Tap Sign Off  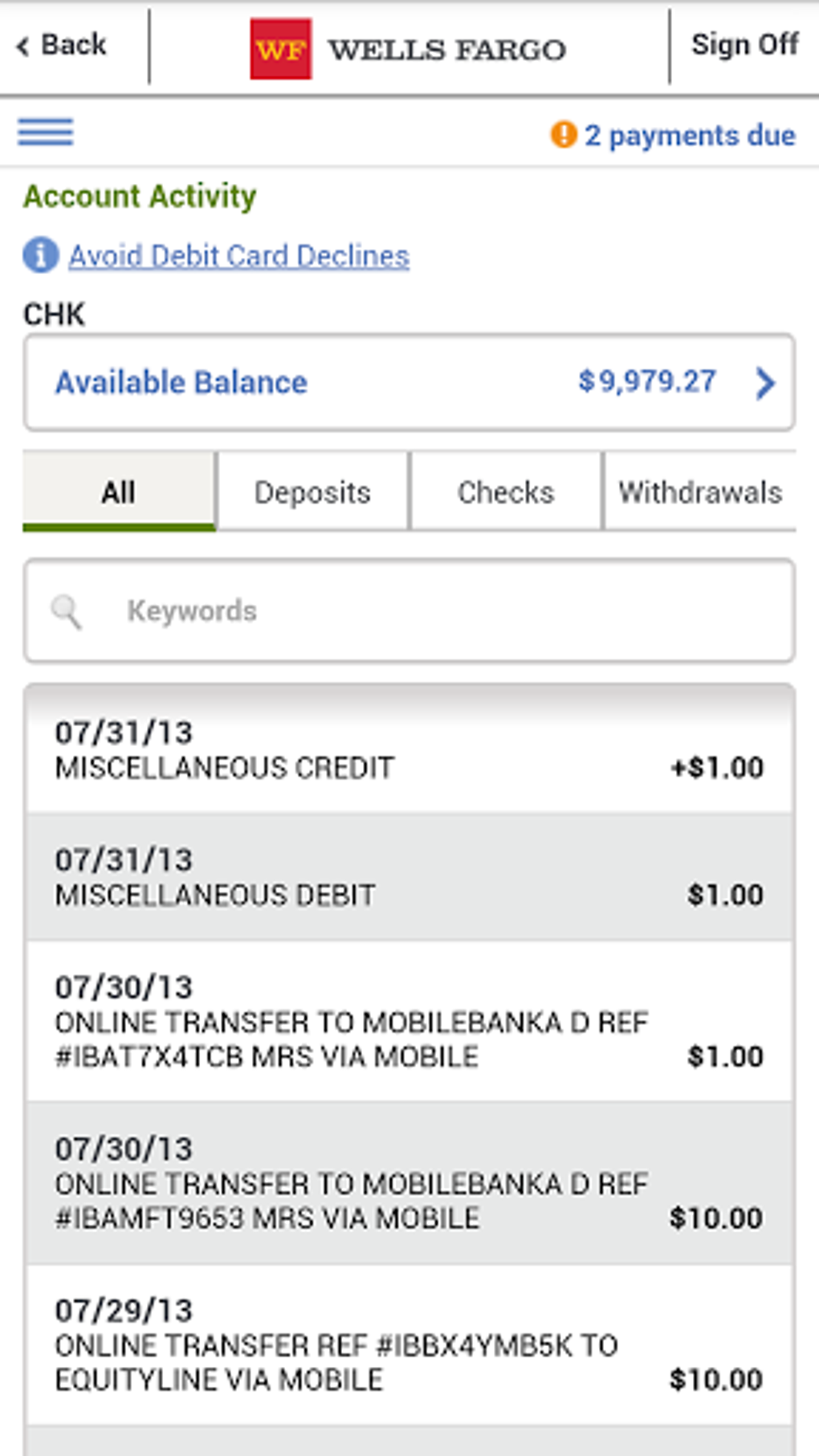click(744, 45)
